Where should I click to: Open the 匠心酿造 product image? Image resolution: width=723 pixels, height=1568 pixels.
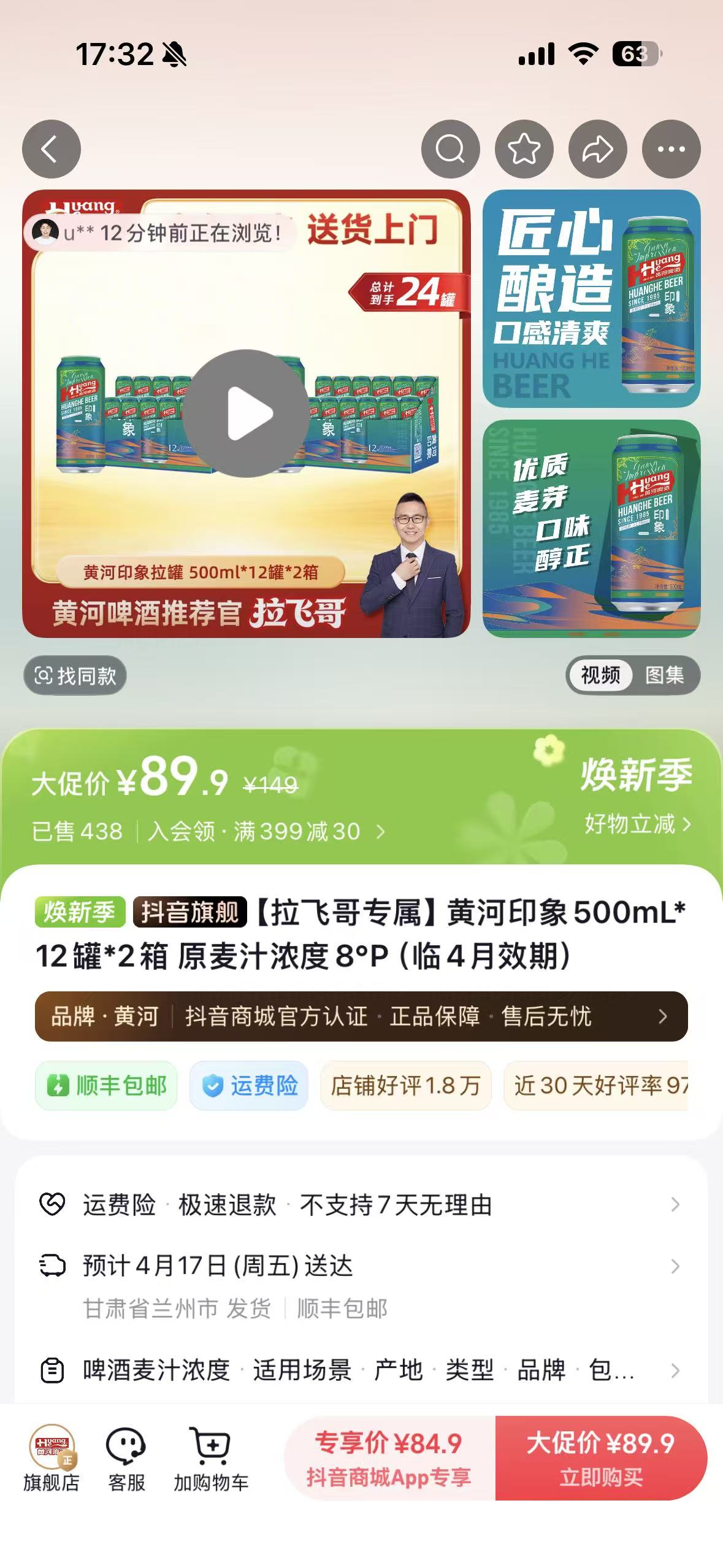click(591, 298)
